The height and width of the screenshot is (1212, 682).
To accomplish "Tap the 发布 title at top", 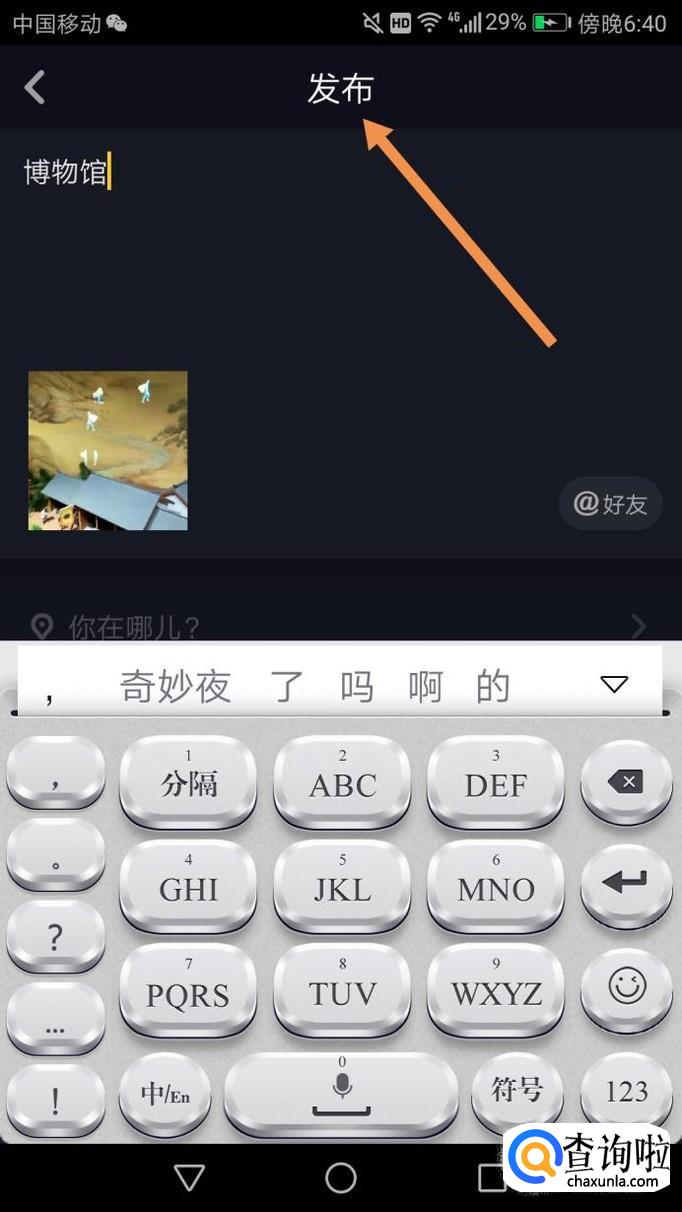I will click(340, 89).
